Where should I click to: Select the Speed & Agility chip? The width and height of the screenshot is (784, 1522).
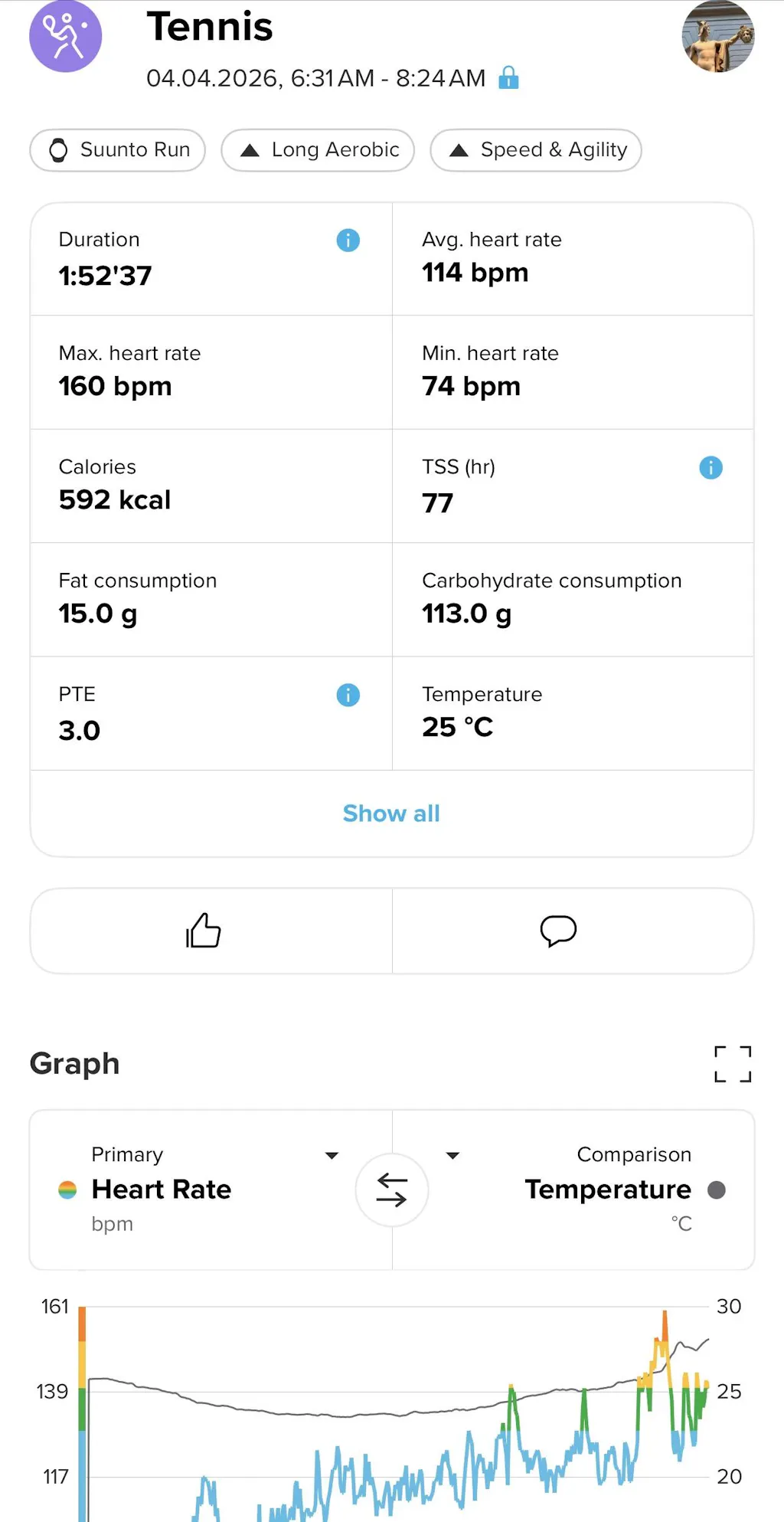pos(536,150)
